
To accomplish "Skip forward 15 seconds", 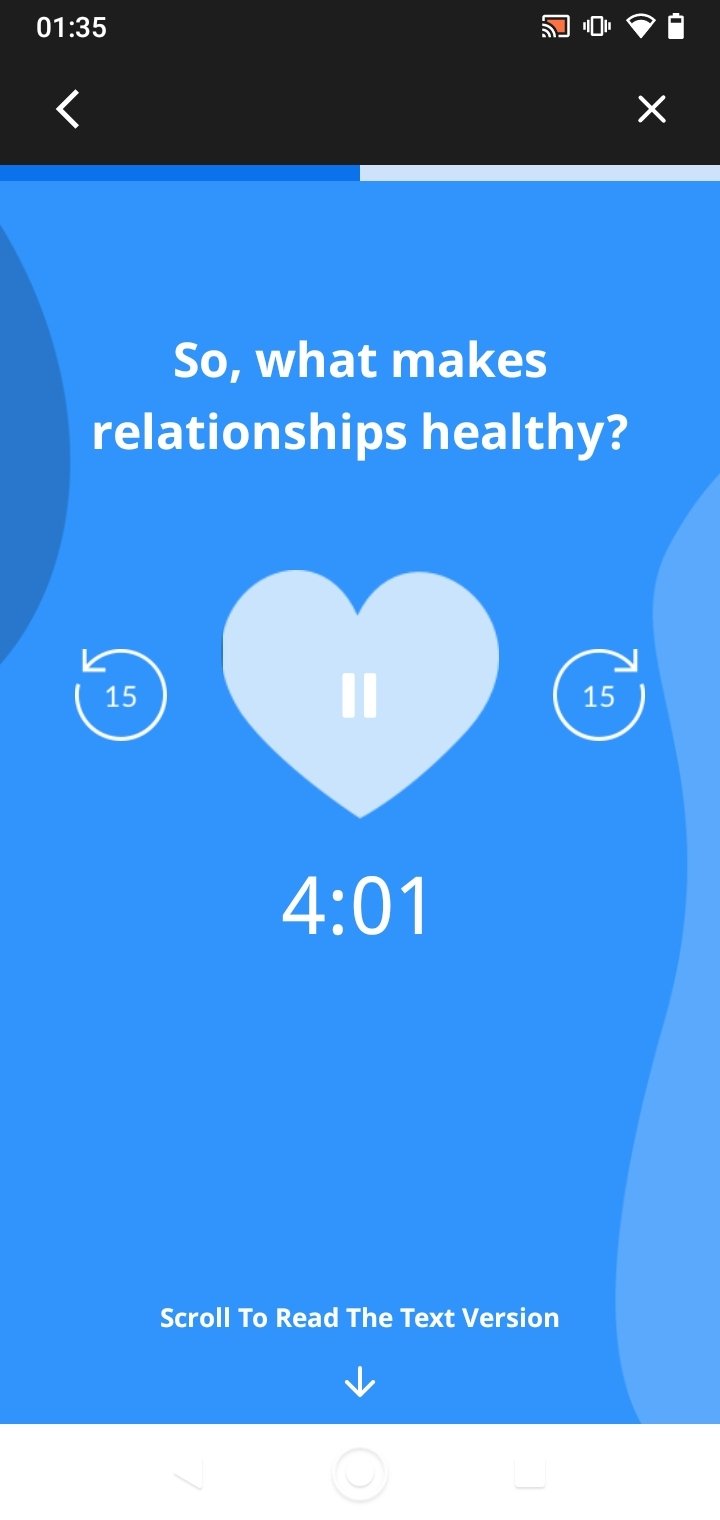I will pos(599,694).
